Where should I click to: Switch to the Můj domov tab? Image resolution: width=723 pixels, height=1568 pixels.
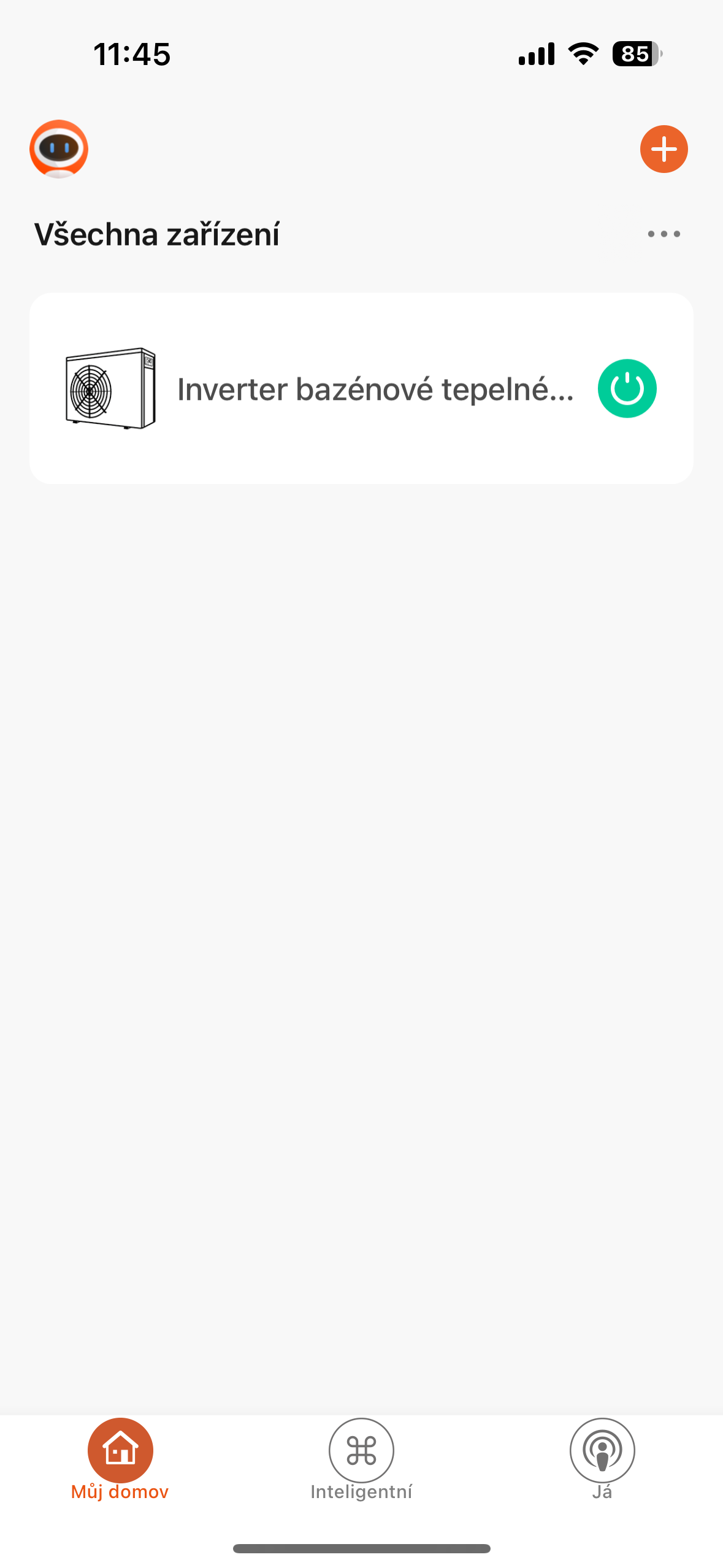coord(120,1460)
